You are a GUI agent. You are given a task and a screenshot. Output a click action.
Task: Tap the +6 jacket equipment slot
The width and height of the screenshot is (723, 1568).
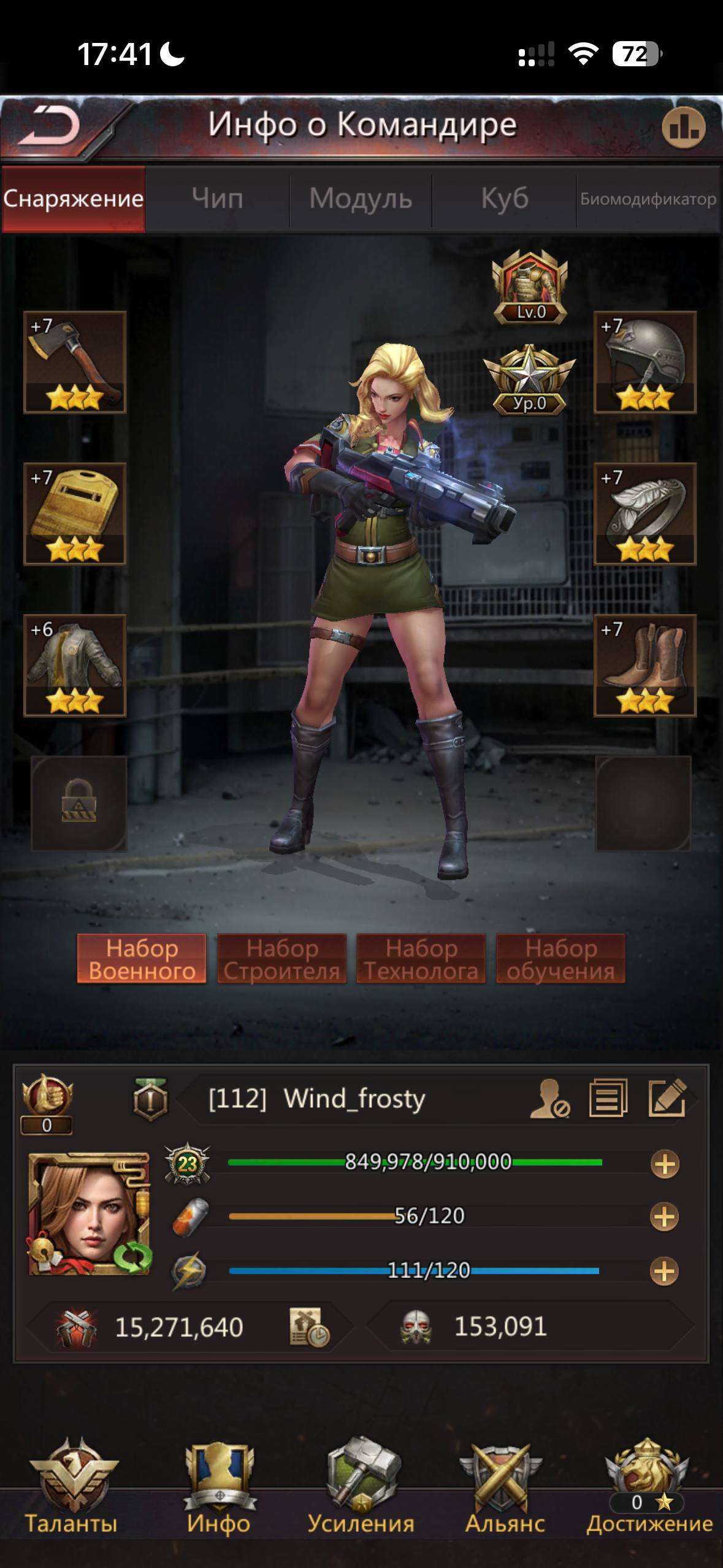pos(75,665)
